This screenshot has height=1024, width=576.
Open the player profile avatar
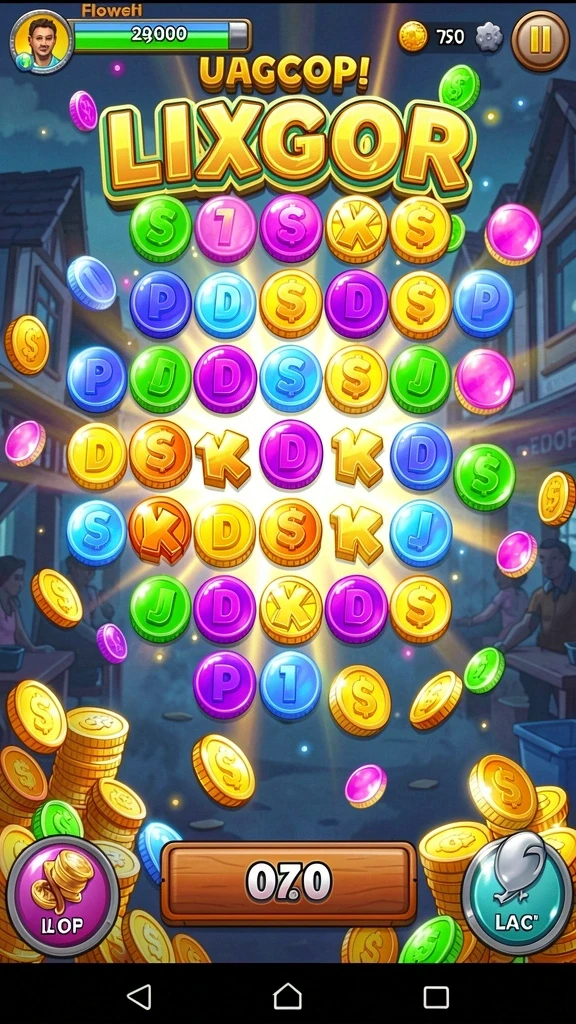(x=40, y=40)
